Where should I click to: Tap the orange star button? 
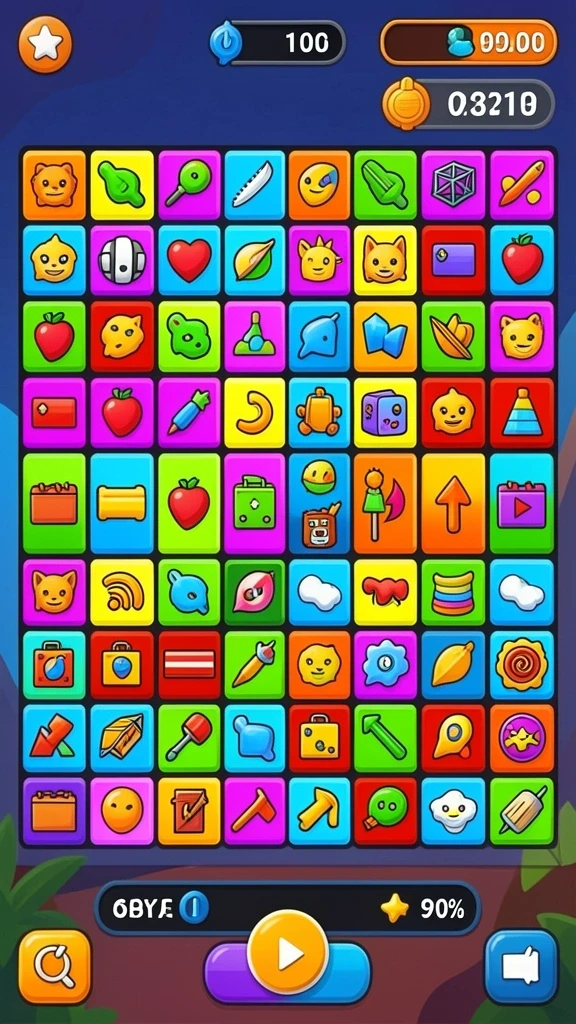(x=45, y=44)
